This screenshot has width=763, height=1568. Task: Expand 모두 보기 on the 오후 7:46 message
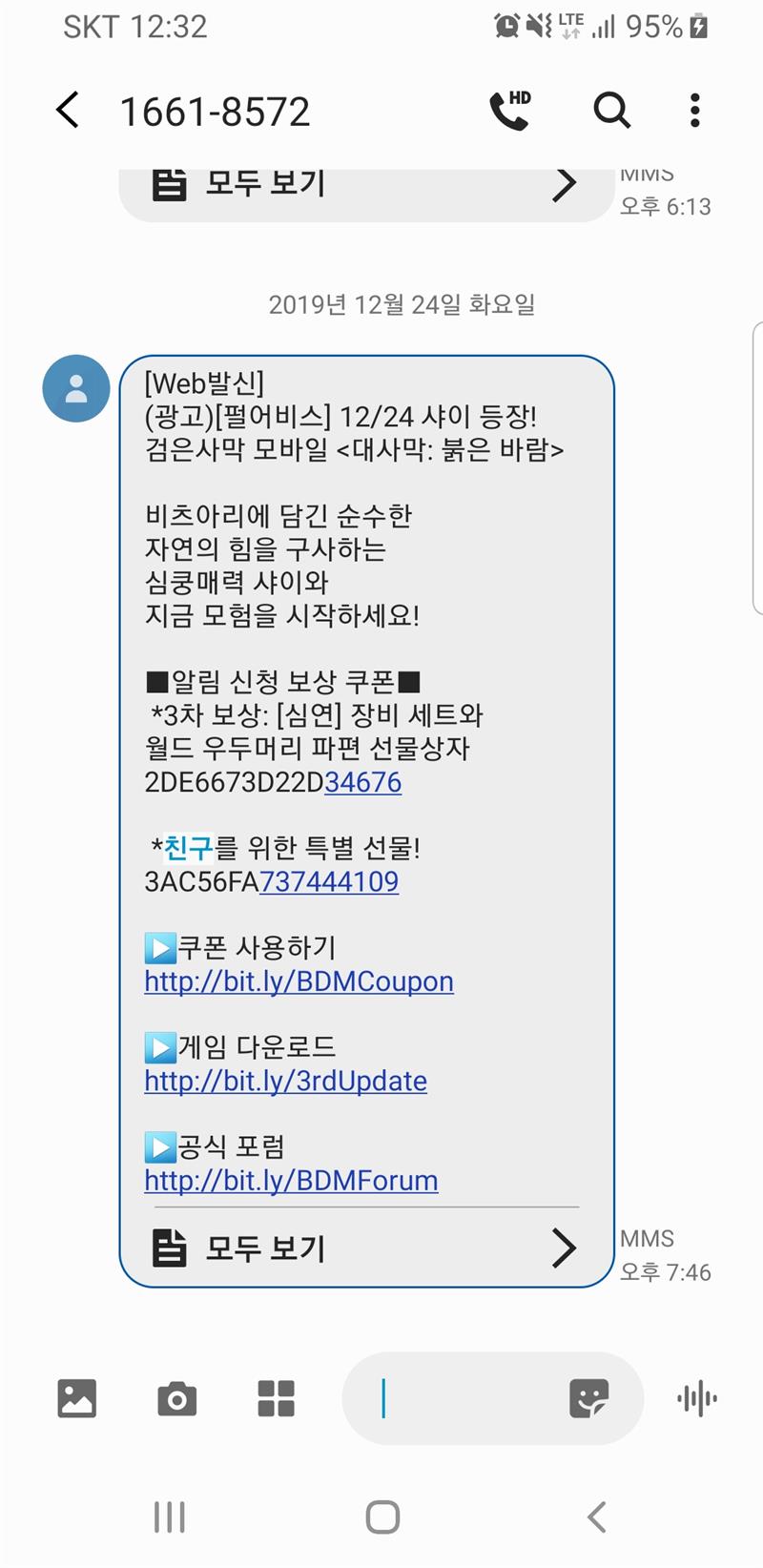click(x=366, y=1248)
